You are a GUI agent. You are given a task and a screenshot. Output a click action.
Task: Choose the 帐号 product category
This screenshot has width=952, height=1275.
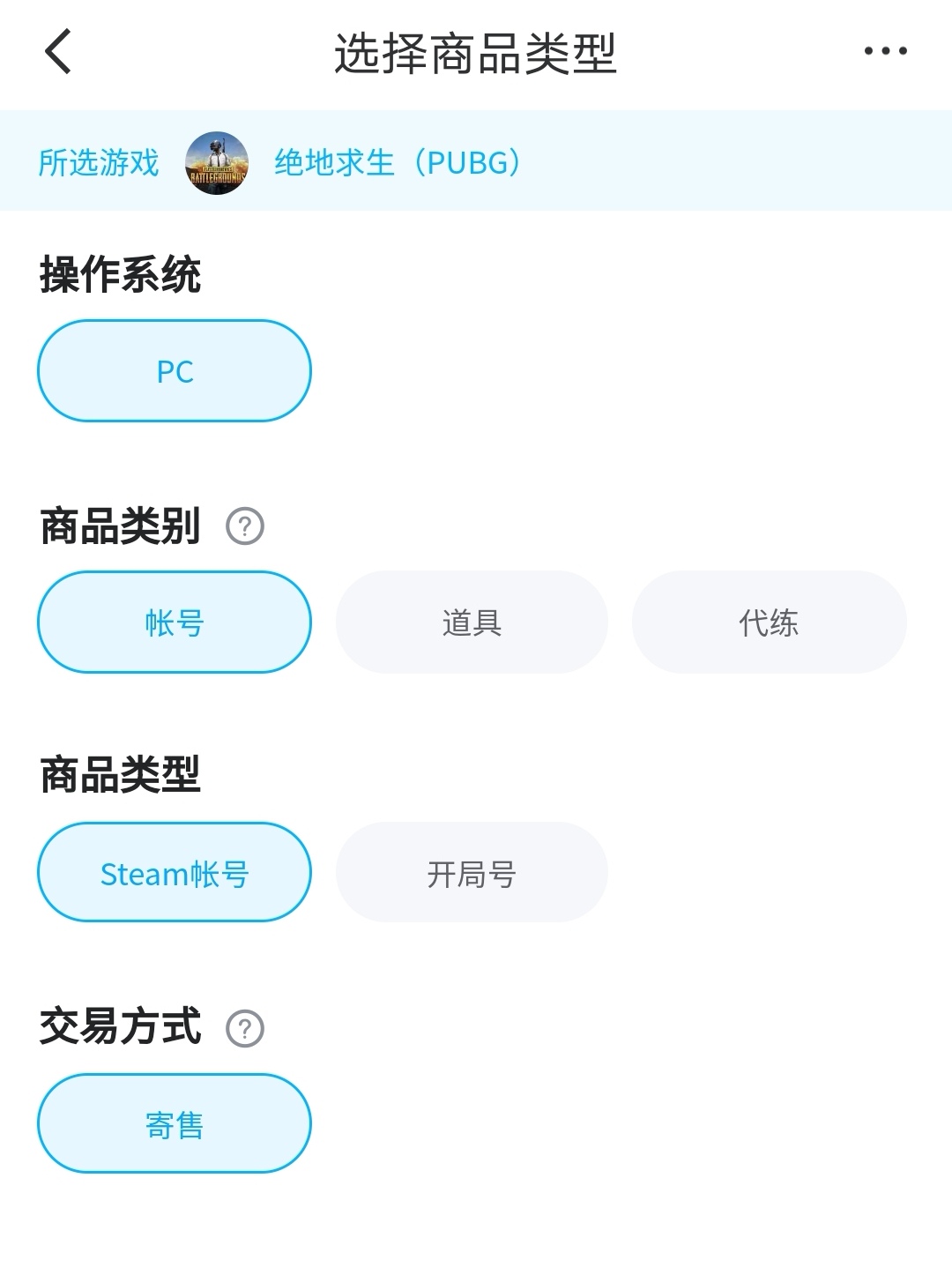[x=175, y=623]
